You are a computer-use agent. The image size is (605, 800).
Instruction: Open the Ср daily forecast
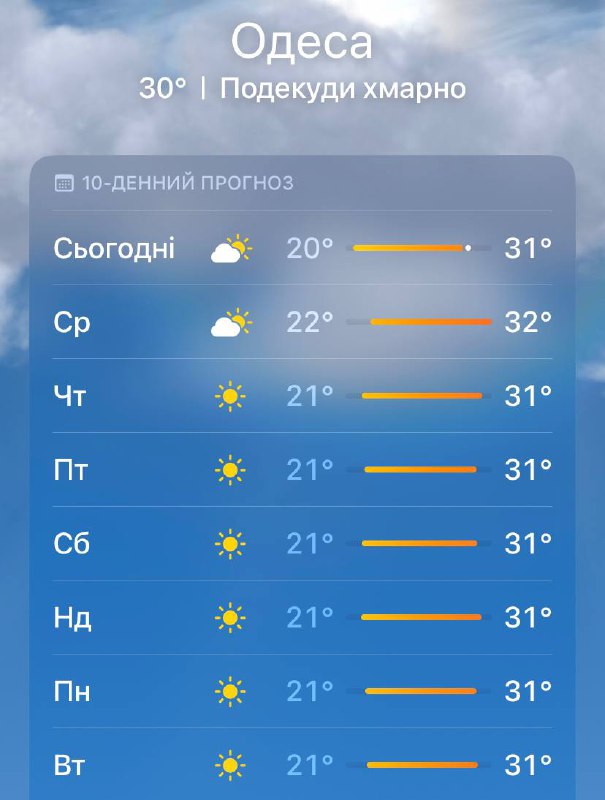click(302, 322)
